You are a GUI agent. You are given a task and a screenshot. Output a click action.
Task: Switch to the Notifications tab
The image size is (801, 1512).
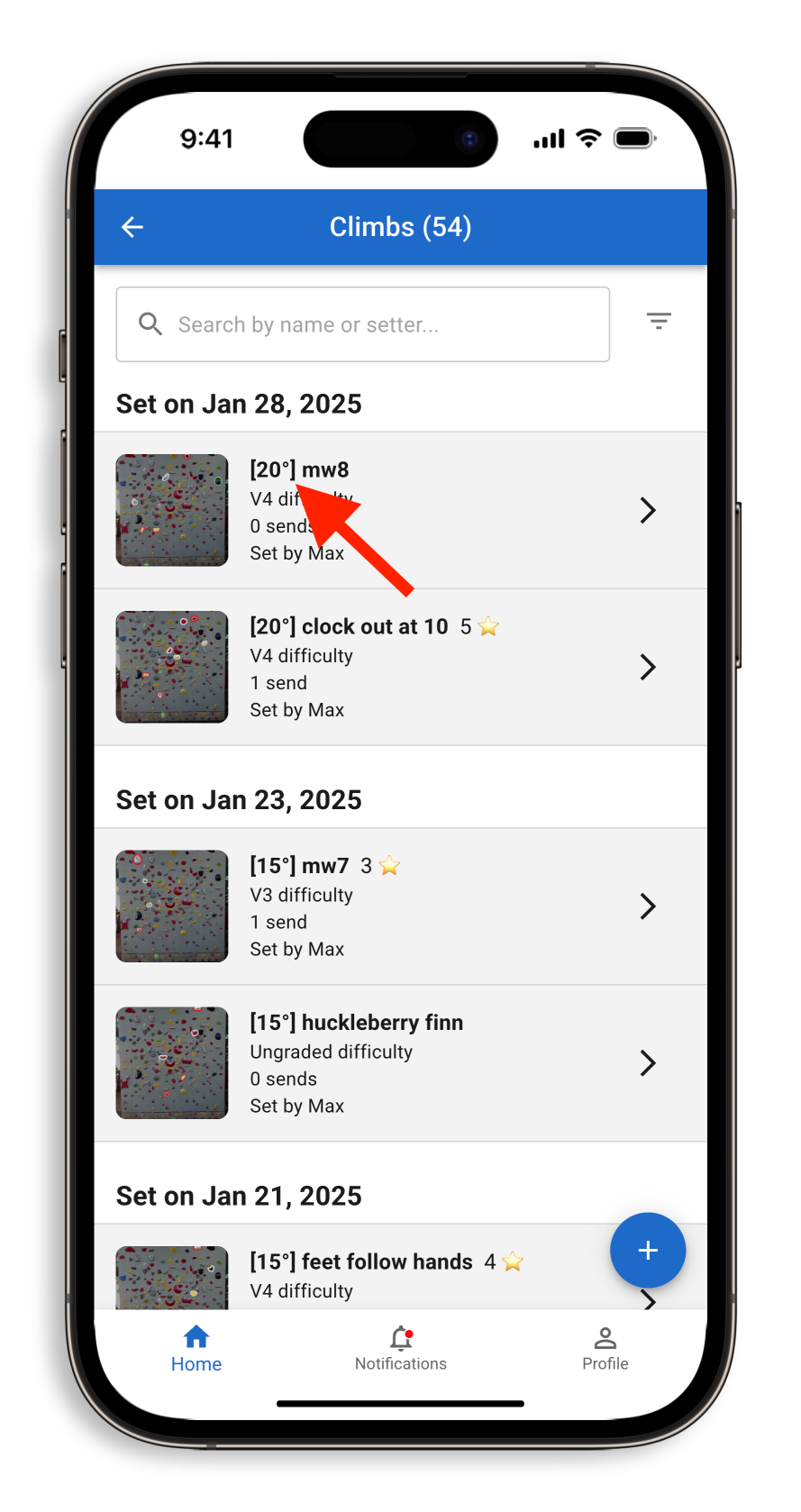click(x=400, y=1348)
